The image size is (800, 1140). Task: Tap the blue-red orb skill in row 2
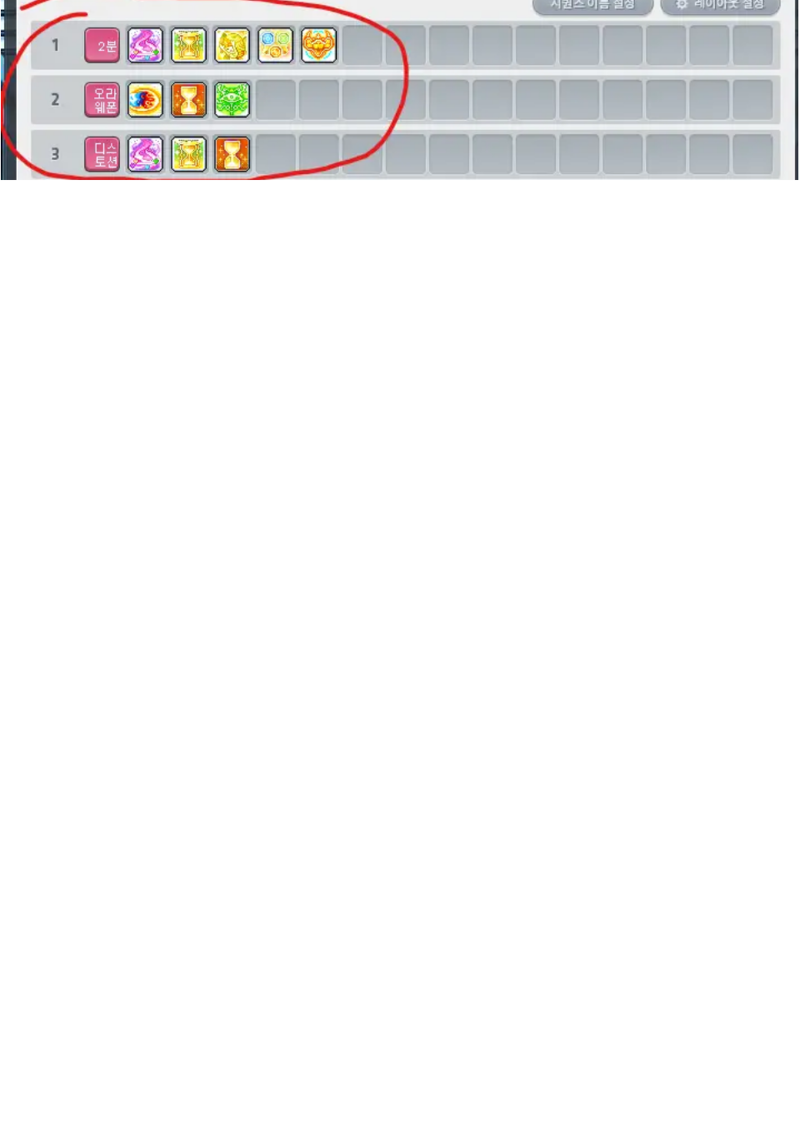[145, 100]
